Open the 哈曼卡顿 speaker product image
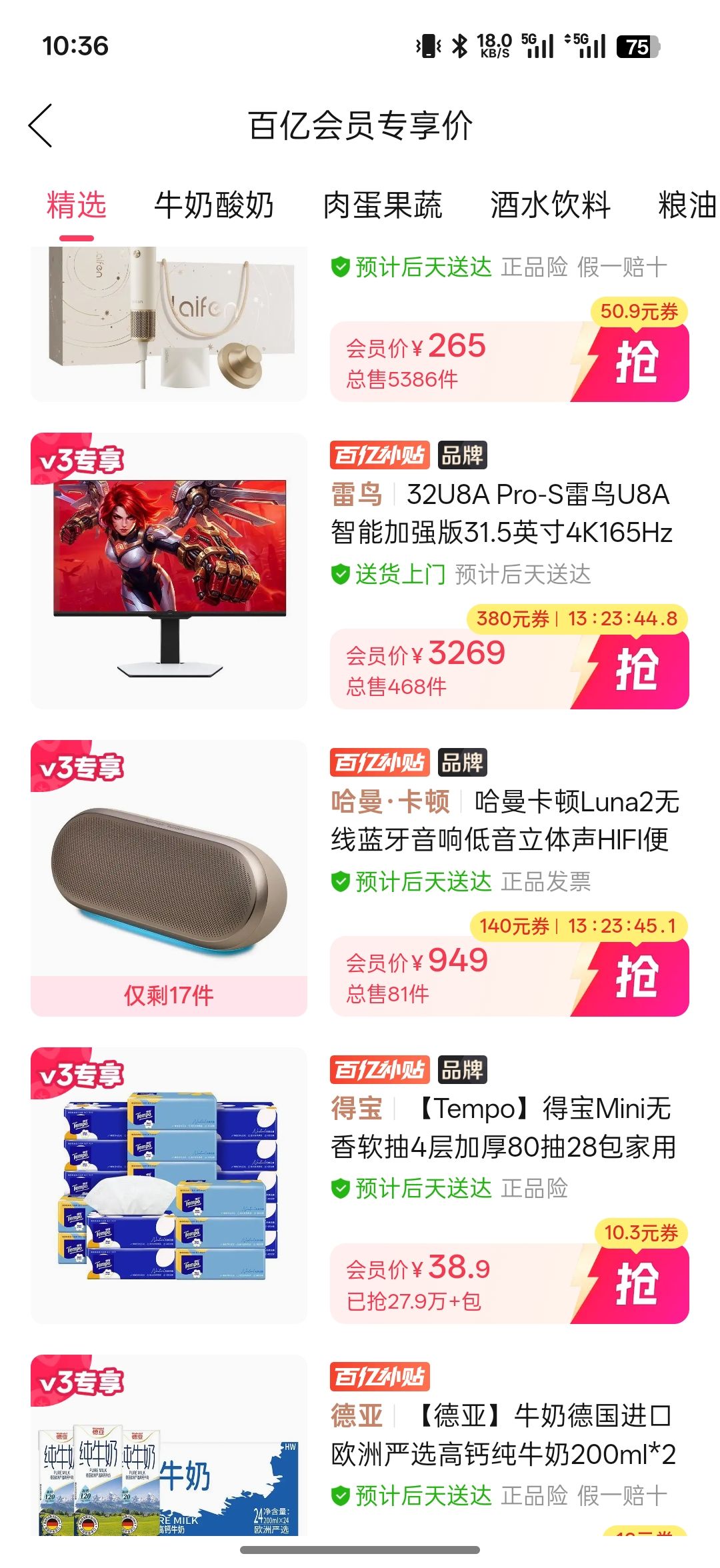The image size is (720, 1568). point(169,879)
